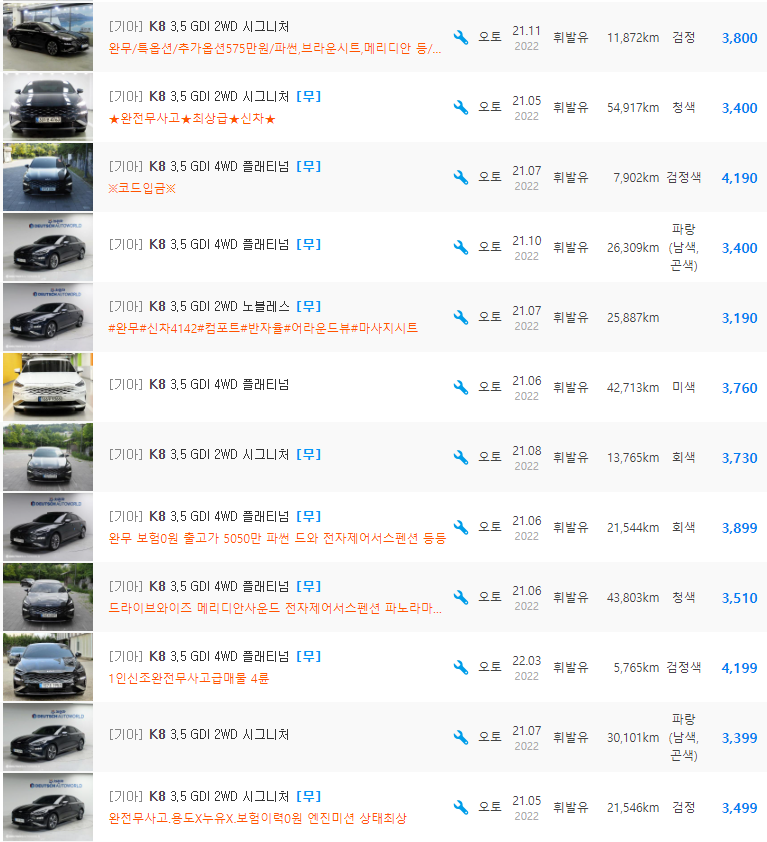This screenshot has height=842, width=767.
Task: Select the wrench icon on the 13,765km gray Signature
Action: 460,457
